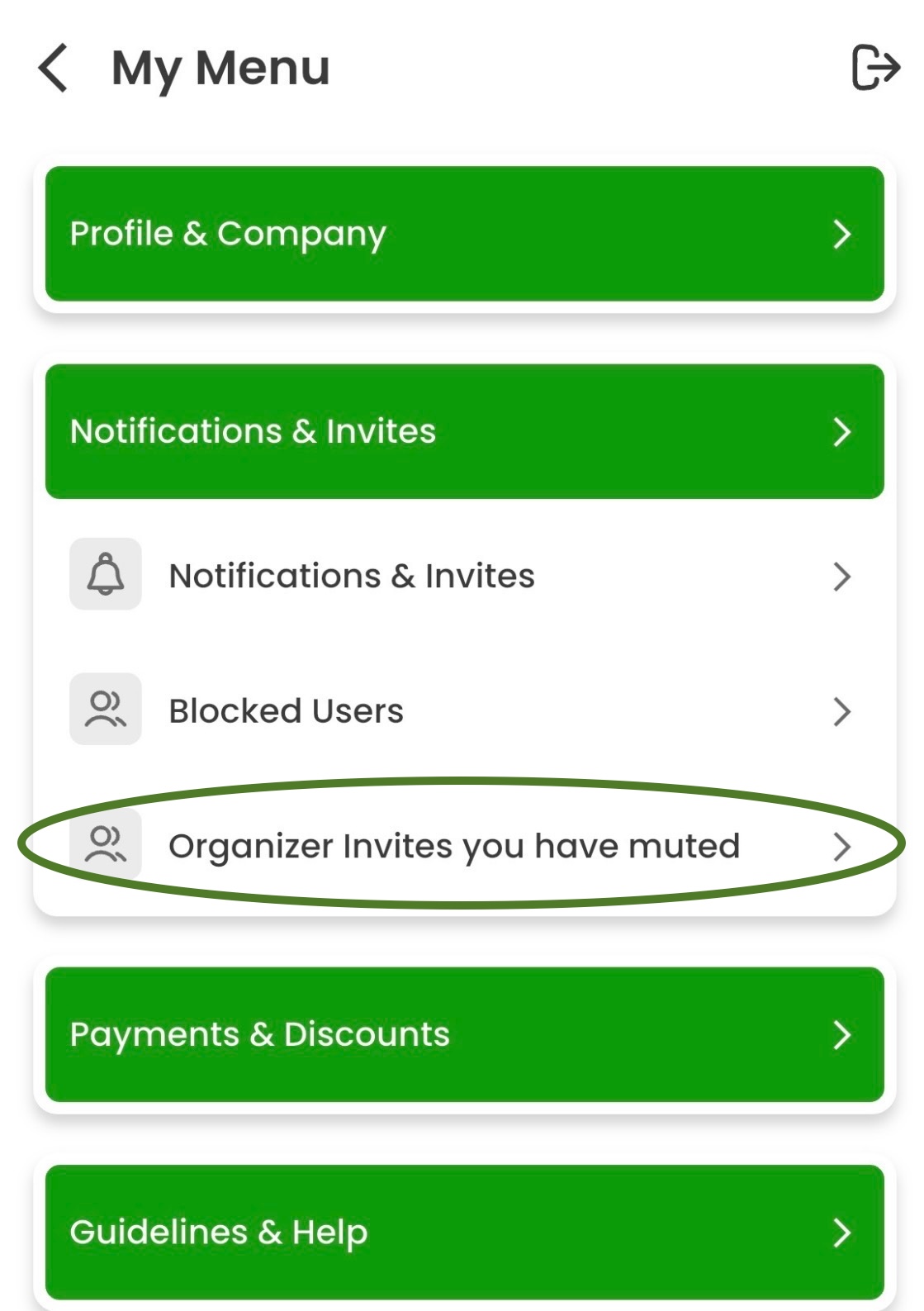Open the Blocked Users list
The image size is (924, 1311).
(462, 710)
